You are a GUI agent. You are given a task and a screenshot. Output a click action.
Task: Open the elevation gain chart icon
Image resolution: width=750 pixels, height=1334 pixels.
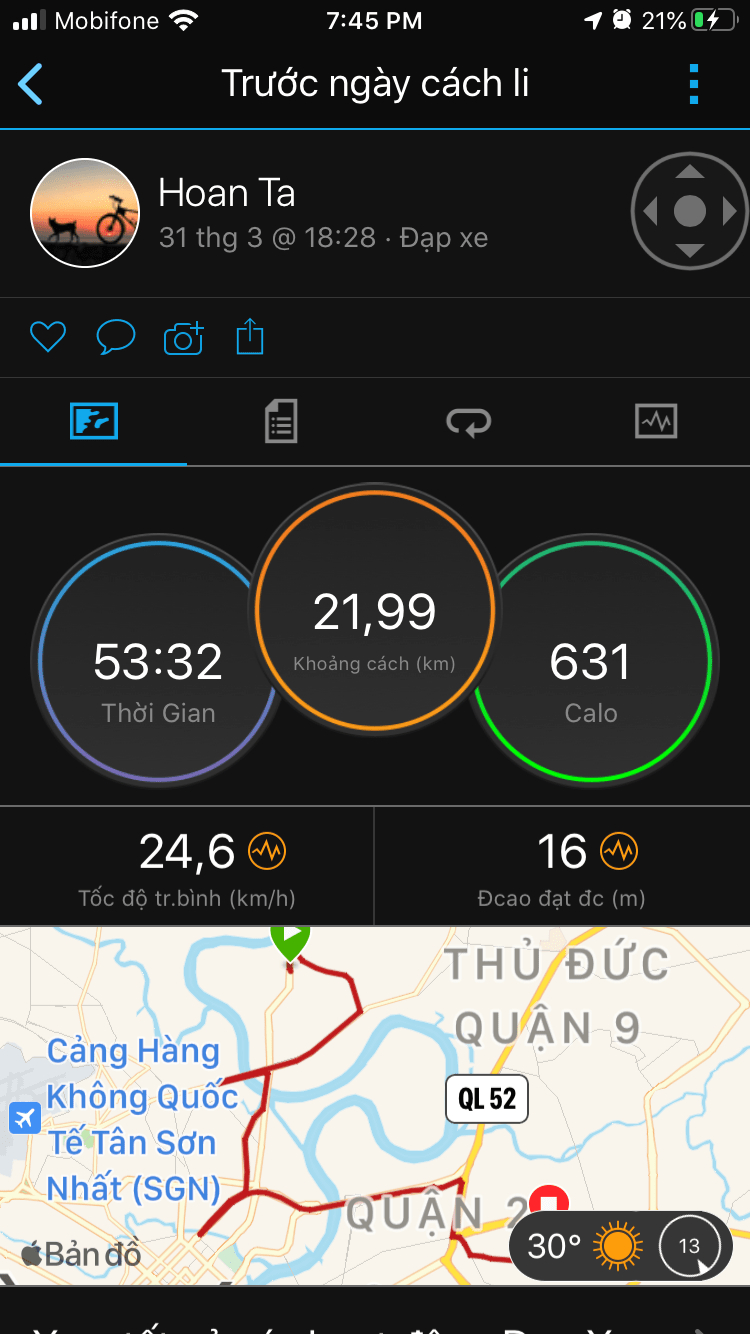coord(619,852)
